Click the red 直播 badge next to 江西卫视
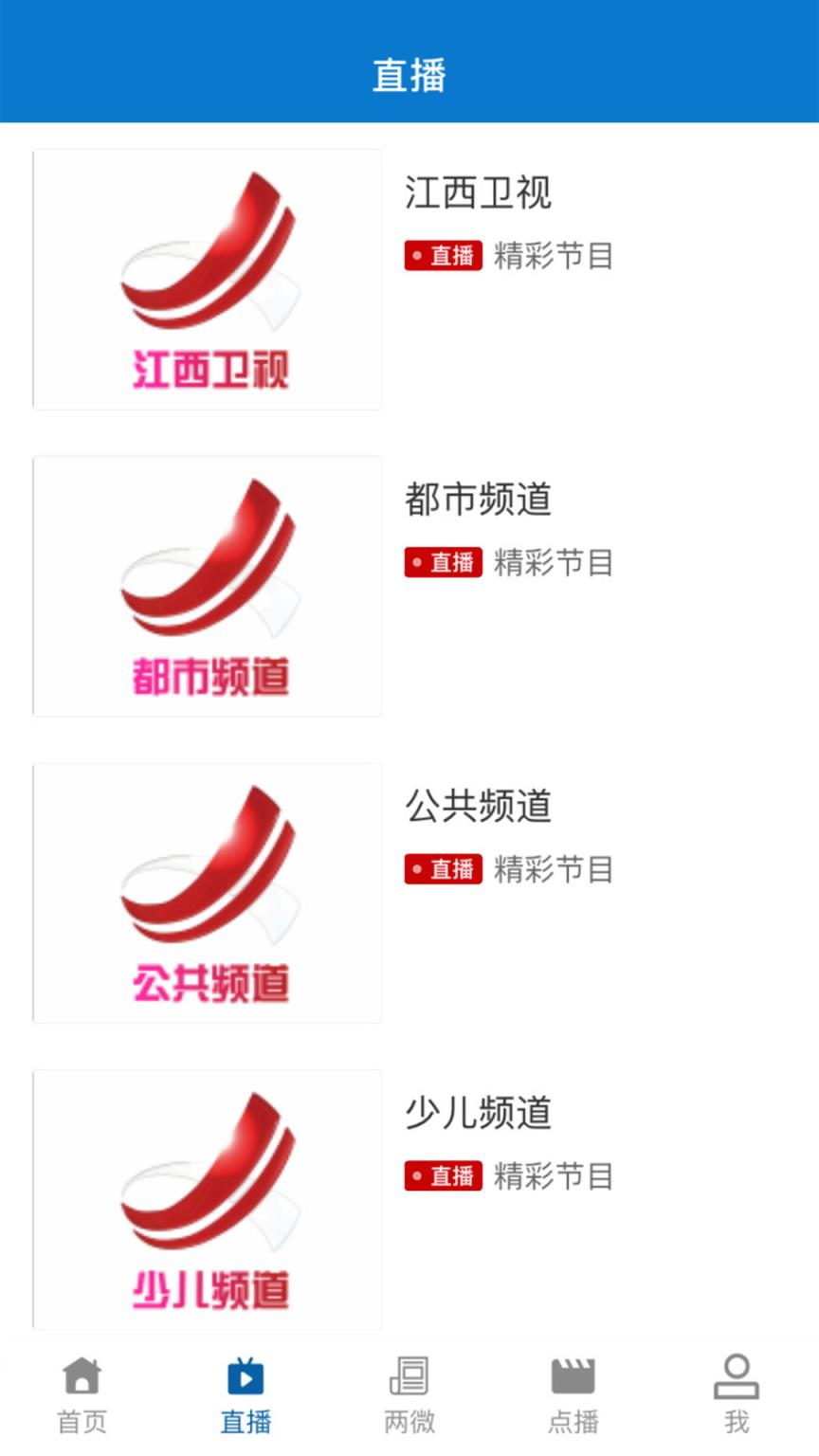The image size is (819, 1456). pyautogui.click(x=444, y=255)
